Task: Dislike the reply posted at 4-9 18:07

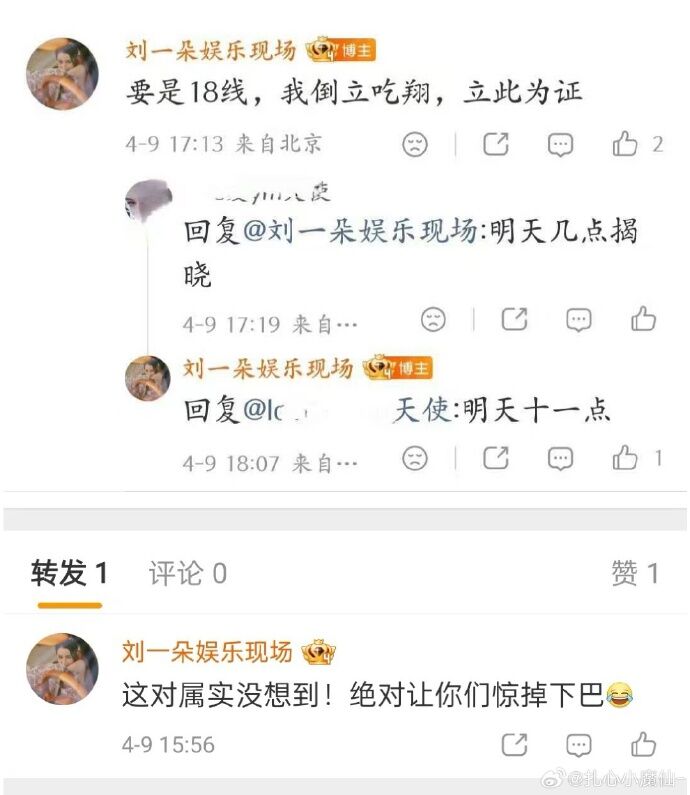Action: [415, 459]
